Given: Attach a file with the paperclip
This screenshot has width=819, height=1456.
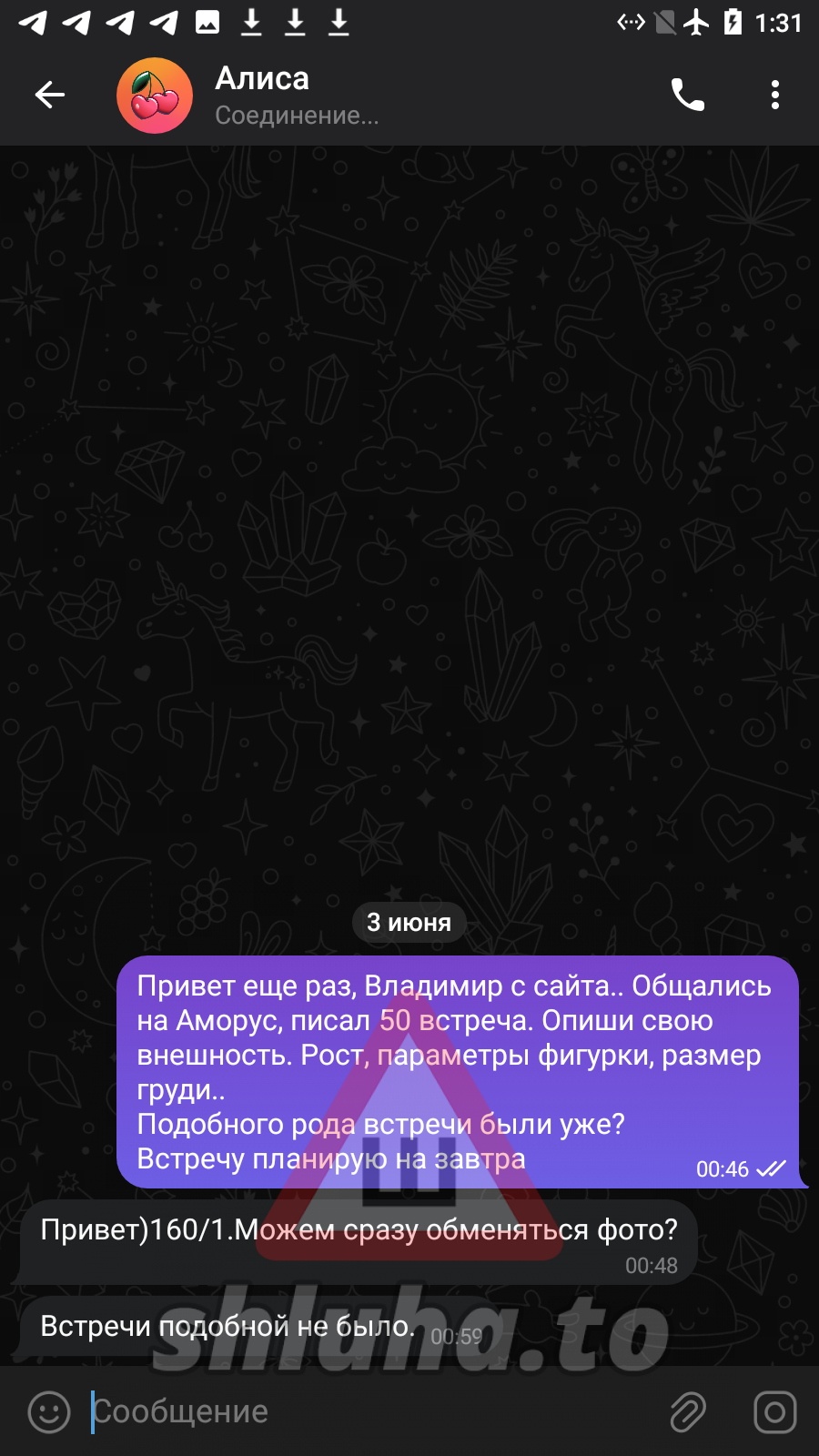Looking at the screenshot, I should 688,1411.
